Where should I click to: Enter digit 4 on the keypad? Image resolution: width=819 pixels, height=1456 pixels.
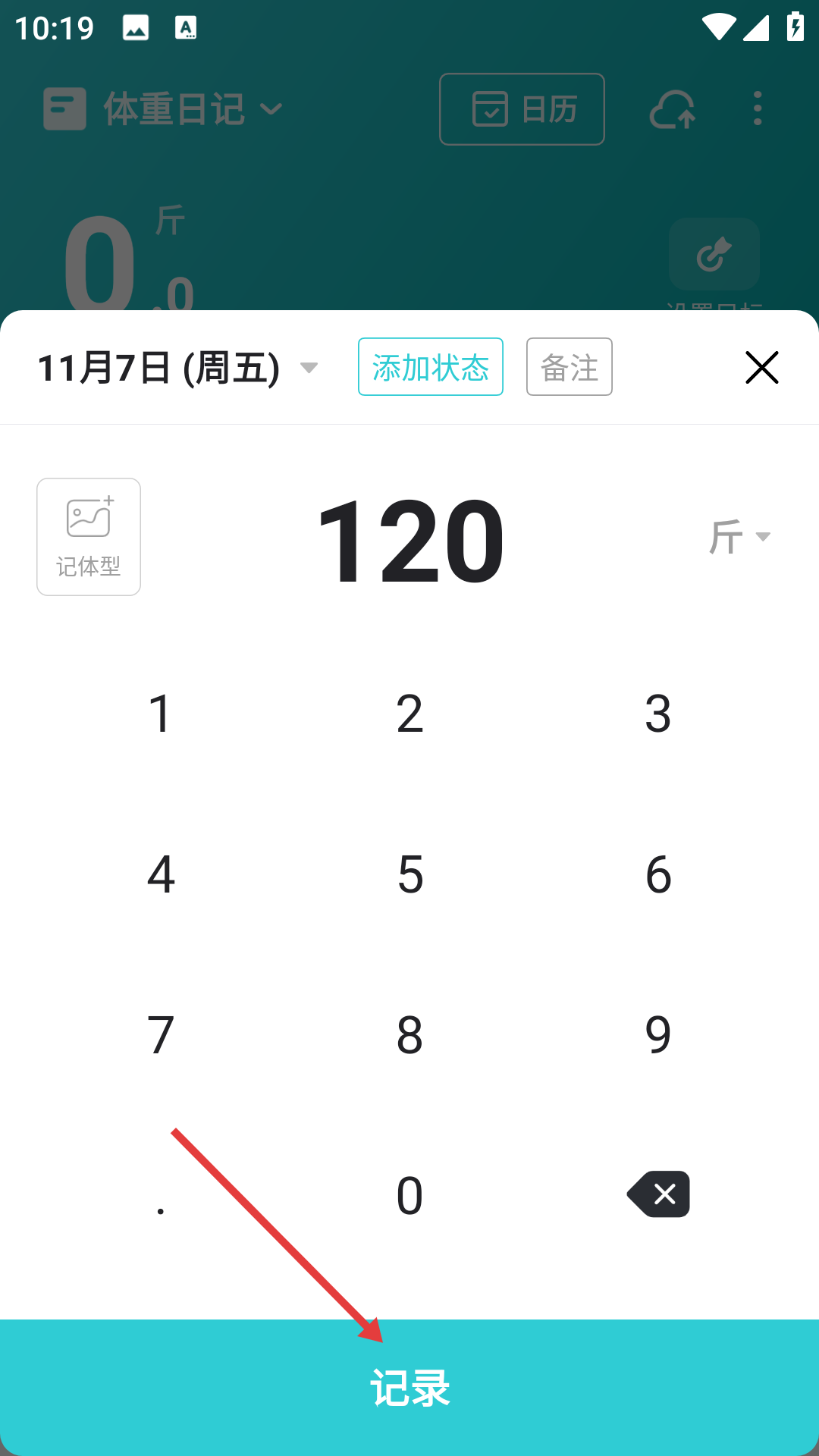pyautogui.click(x=161, y=874)
